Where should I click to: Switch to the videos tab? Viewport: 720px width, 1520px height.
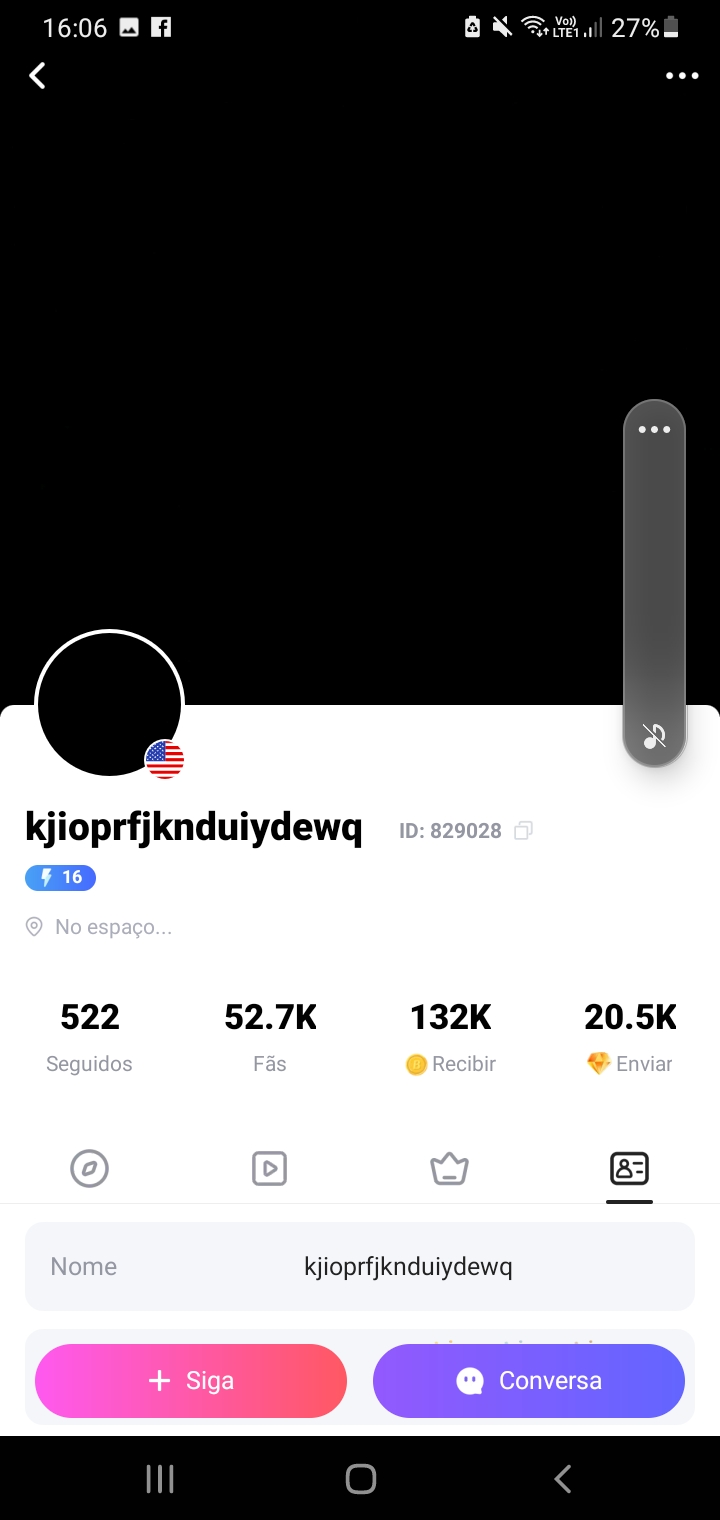269,1168
